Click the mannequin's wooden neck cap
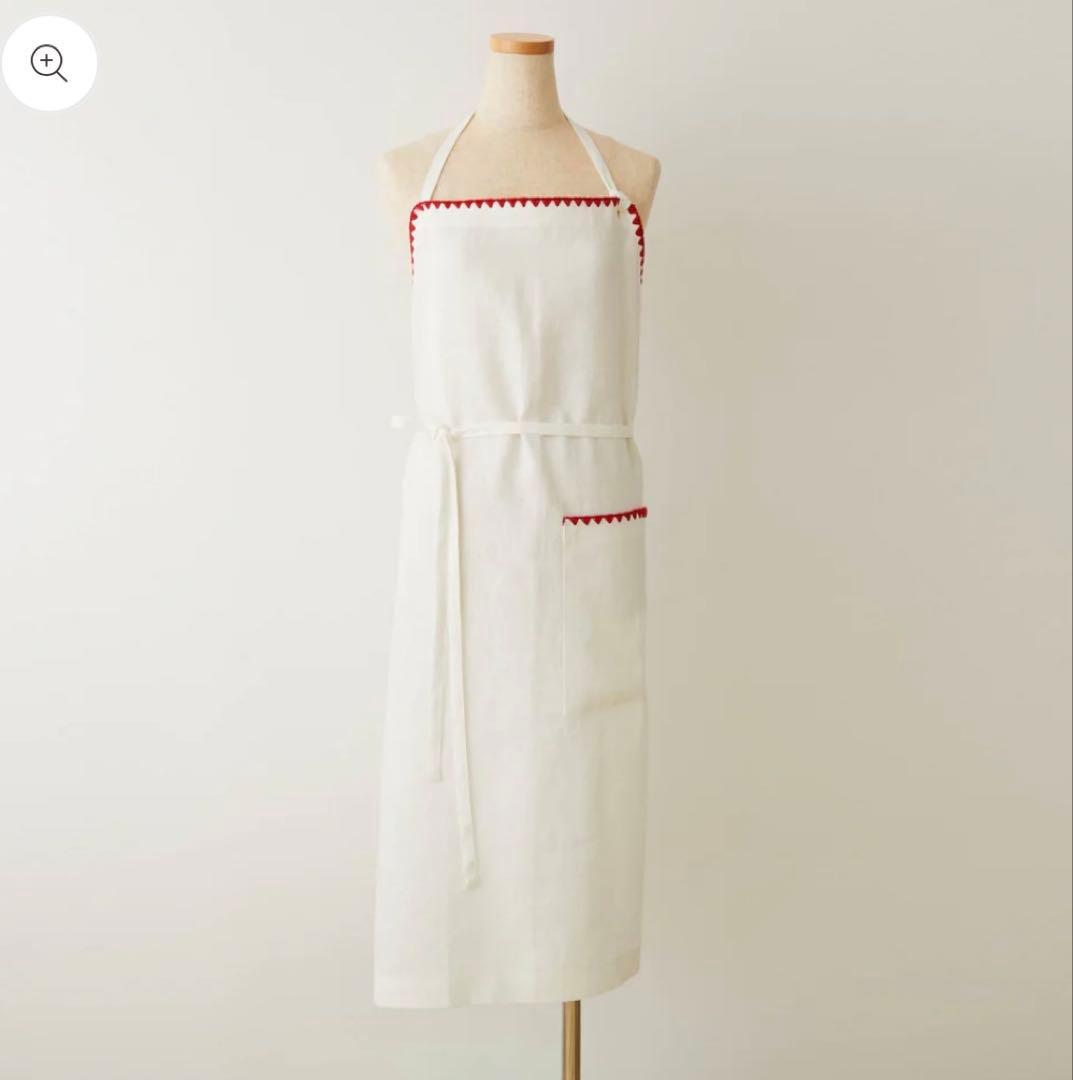 click(x=519, y=45)
